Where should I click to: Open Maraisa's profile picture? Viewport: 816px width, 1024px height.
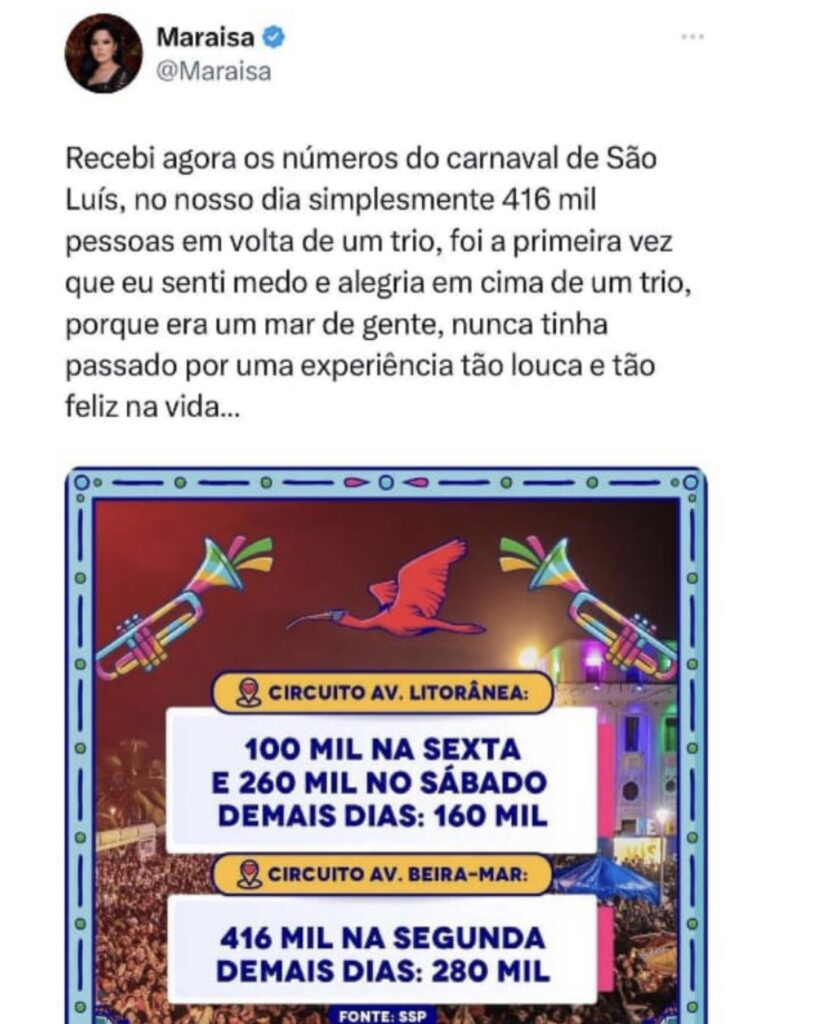104,54
